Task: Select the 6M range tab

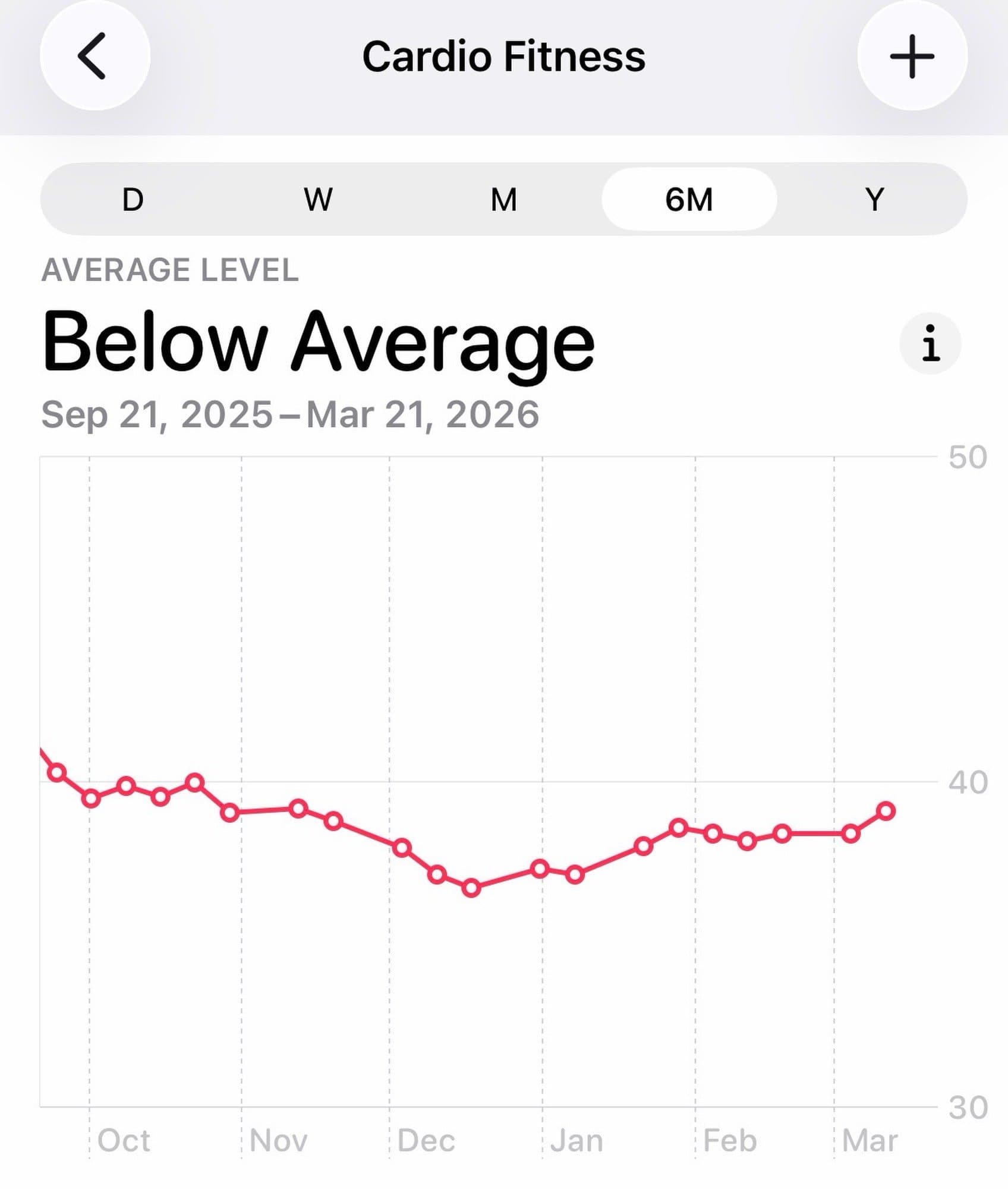Action: [689, 199]
